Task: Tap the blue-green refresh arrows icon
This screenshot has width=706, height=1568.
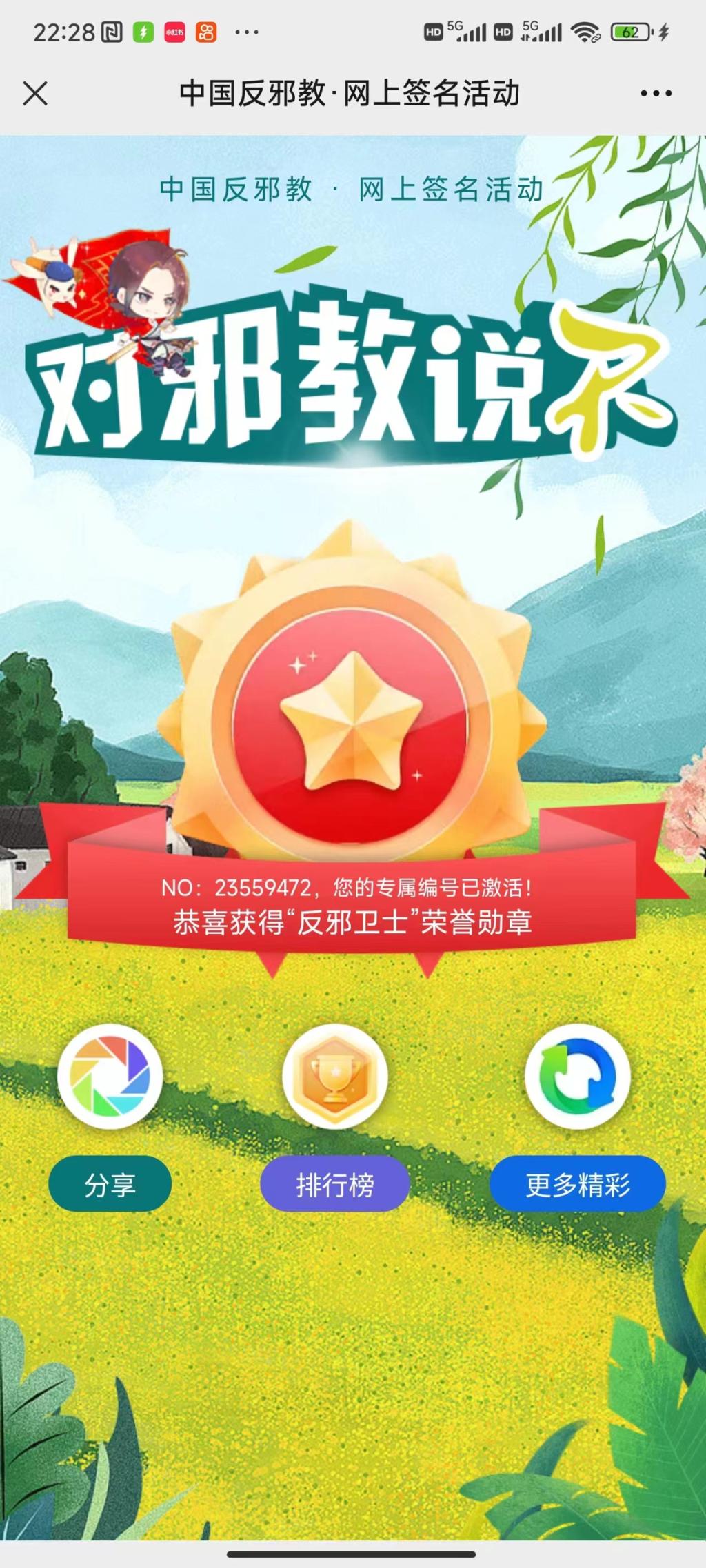Action: pos(578,1076)
